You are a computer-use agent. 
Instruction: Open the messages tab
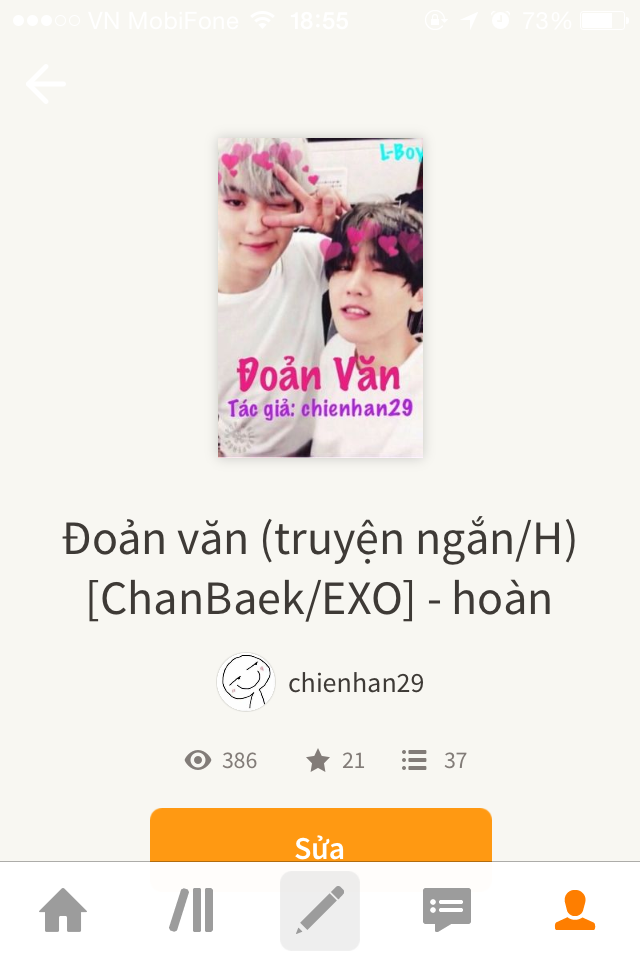tap(447, 911)
